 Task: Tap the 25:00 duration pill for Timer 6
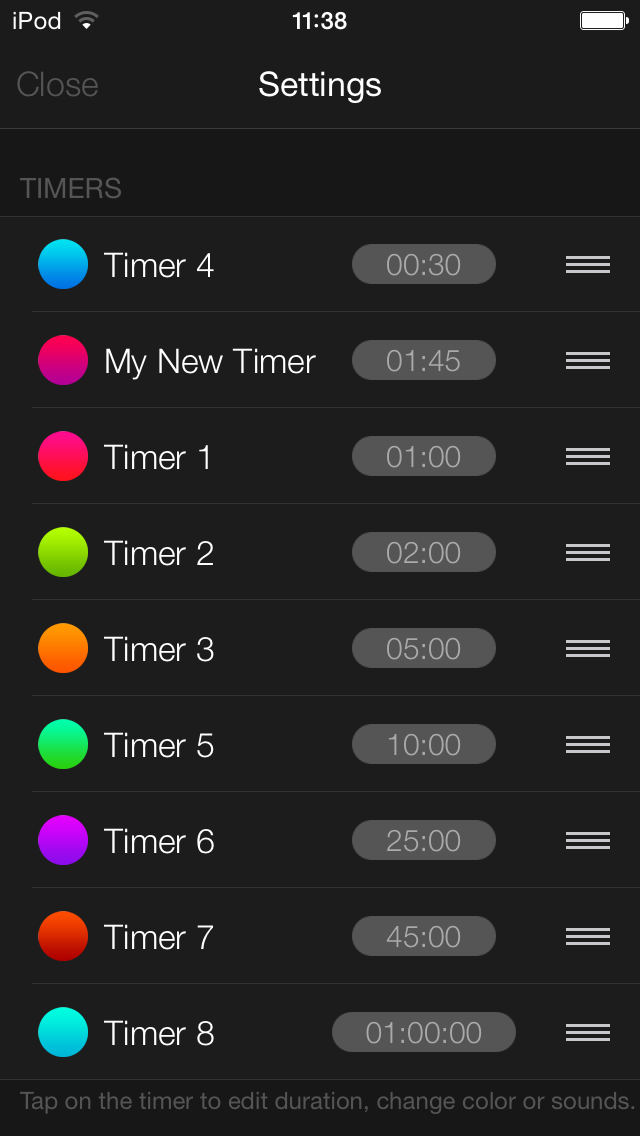pos(423,841)
